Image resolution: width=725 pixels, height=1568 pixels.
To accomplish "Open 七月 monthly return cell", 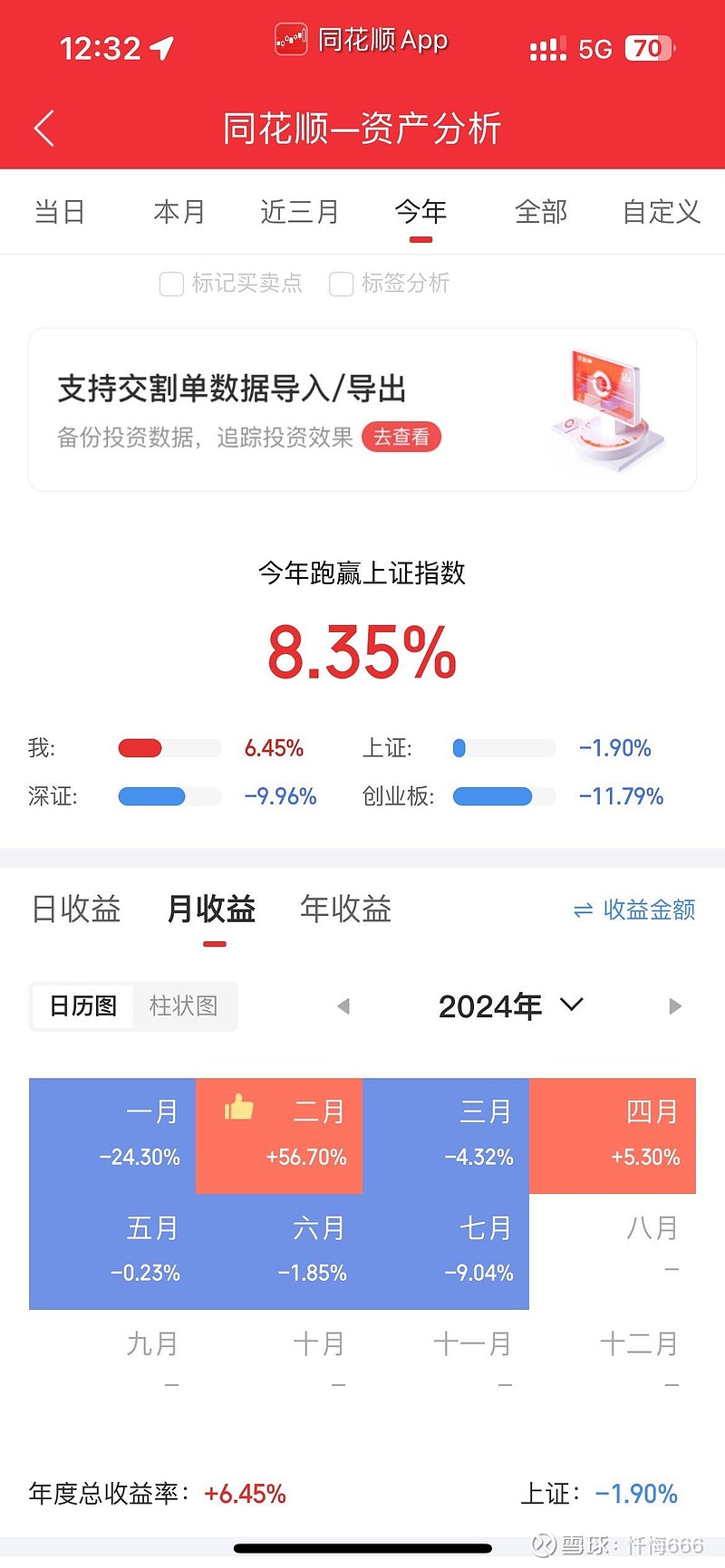I will click(446, 1251).
